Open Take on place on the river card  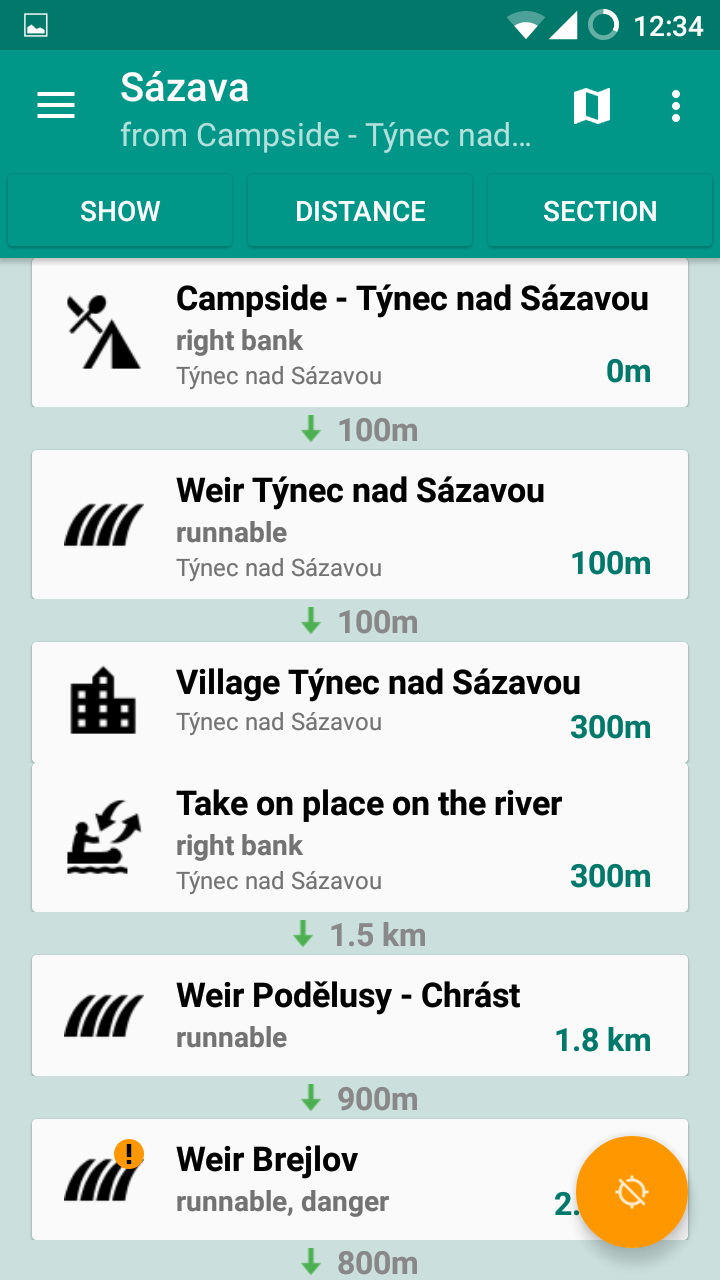coord(360,838)
